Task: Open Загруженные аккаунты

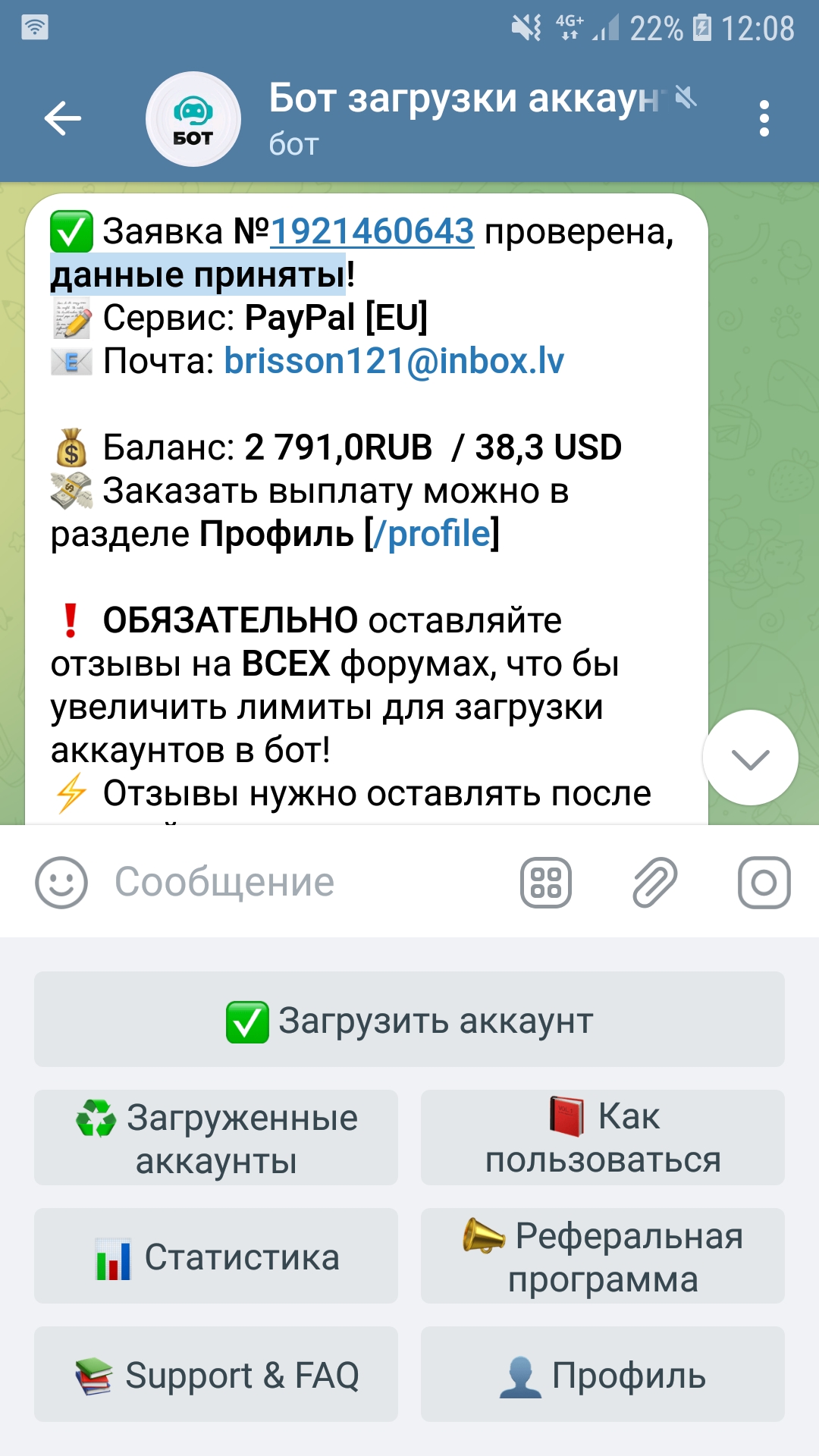Action: tap(216, 1138)
